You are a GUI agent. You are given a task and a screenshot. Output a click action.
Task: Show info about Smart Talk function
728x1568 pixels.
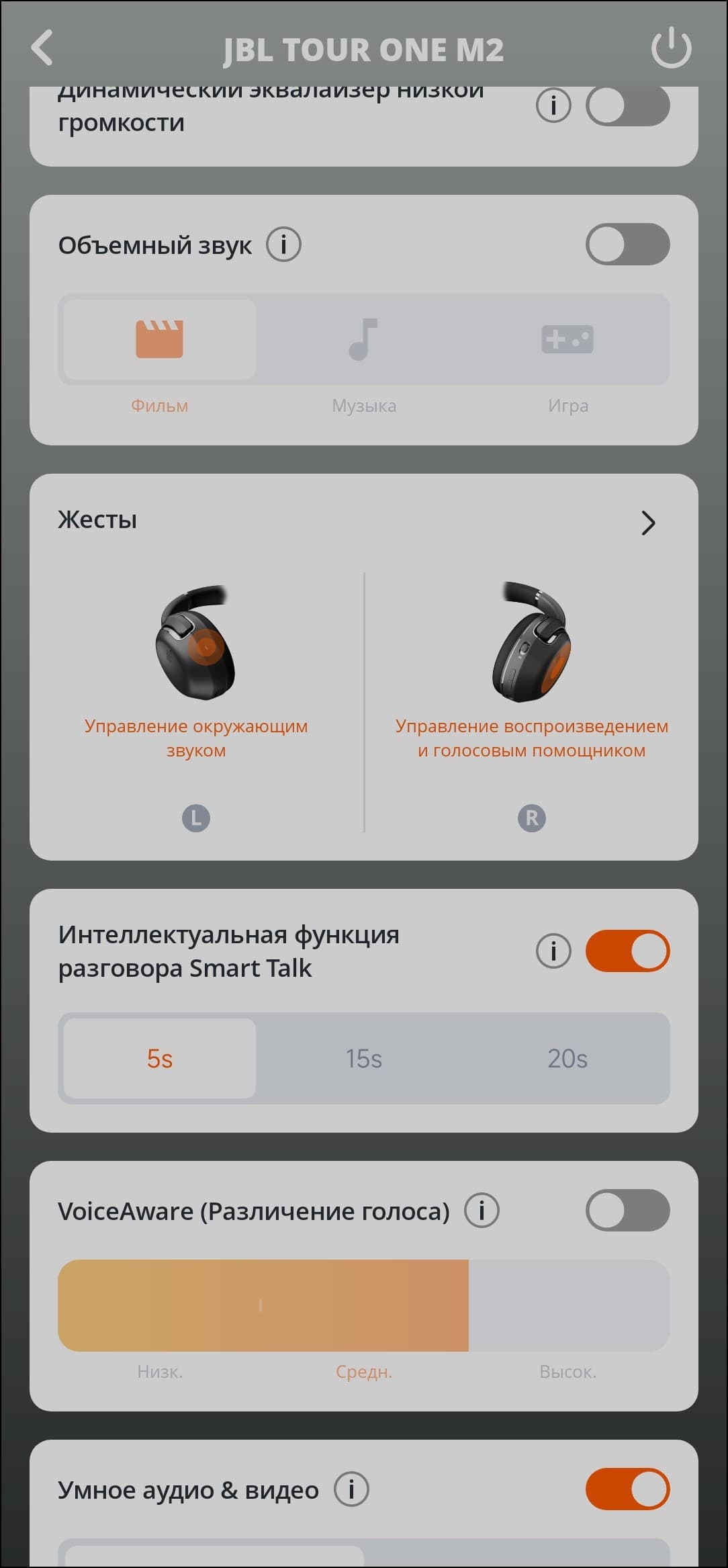[x=553, y=951]
